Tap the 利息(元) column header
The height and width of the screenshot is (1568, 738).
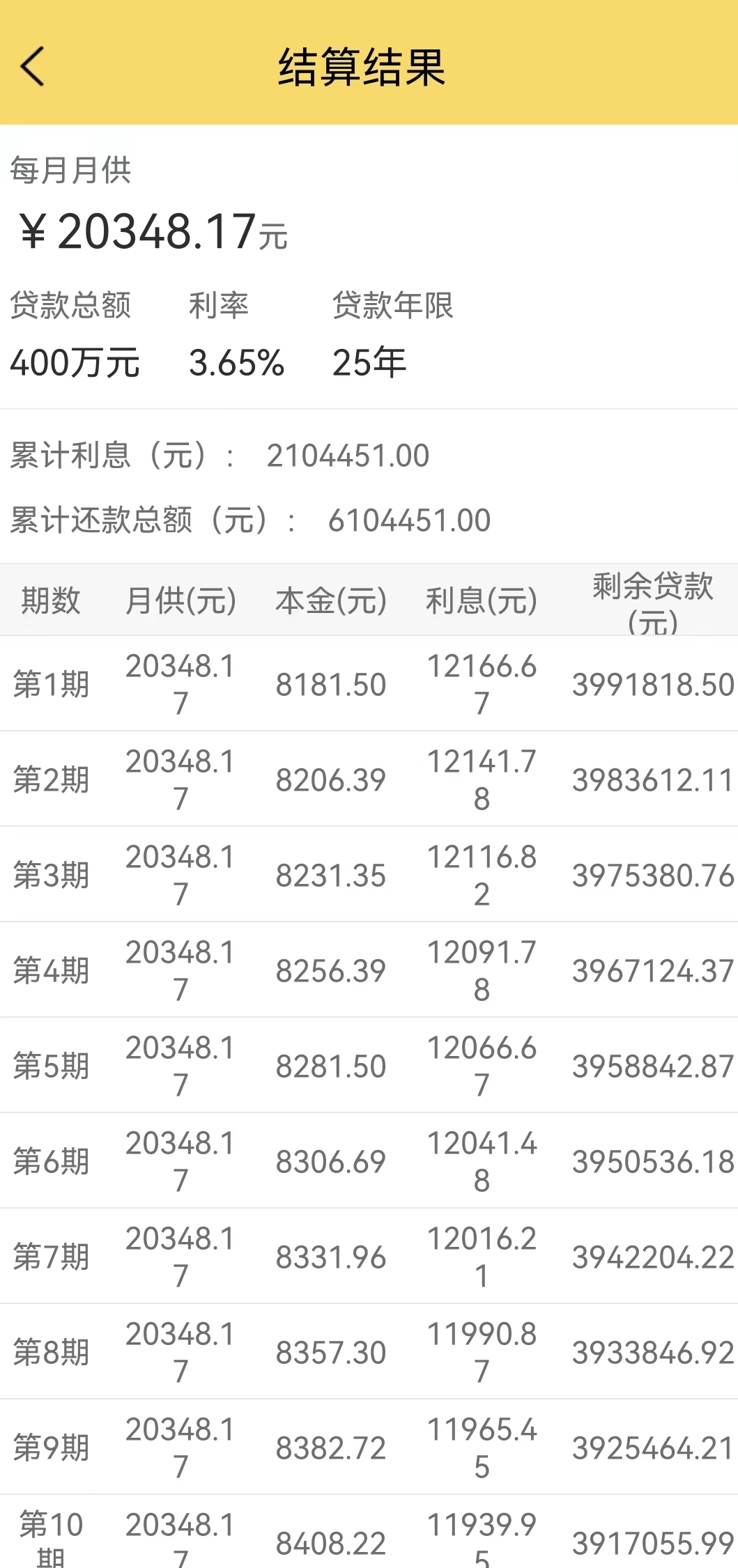[479, 598]
